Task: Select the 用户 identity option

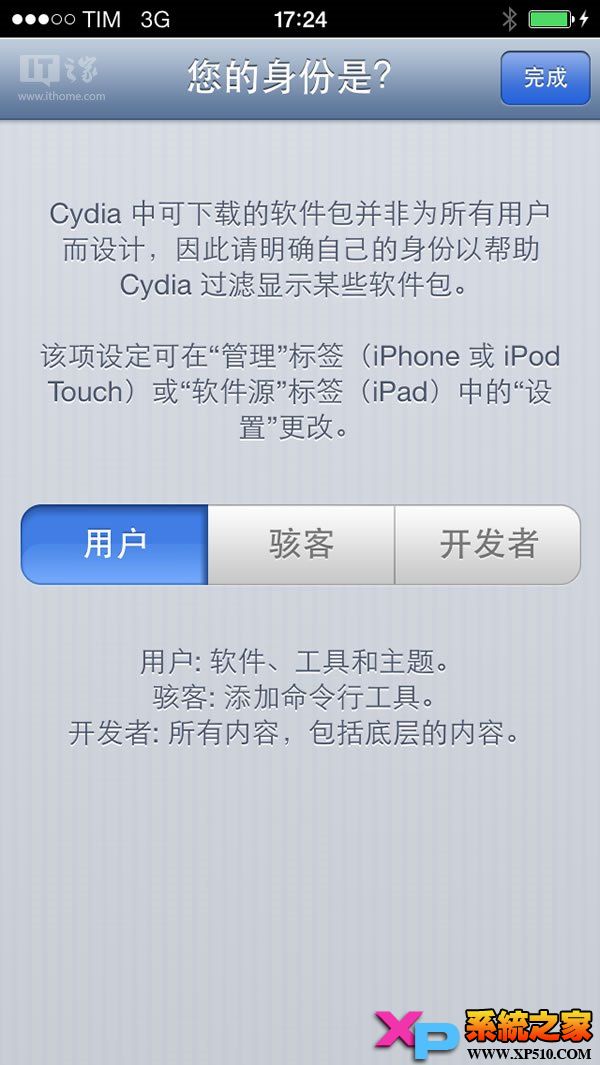Action: (x=115, y=544)
